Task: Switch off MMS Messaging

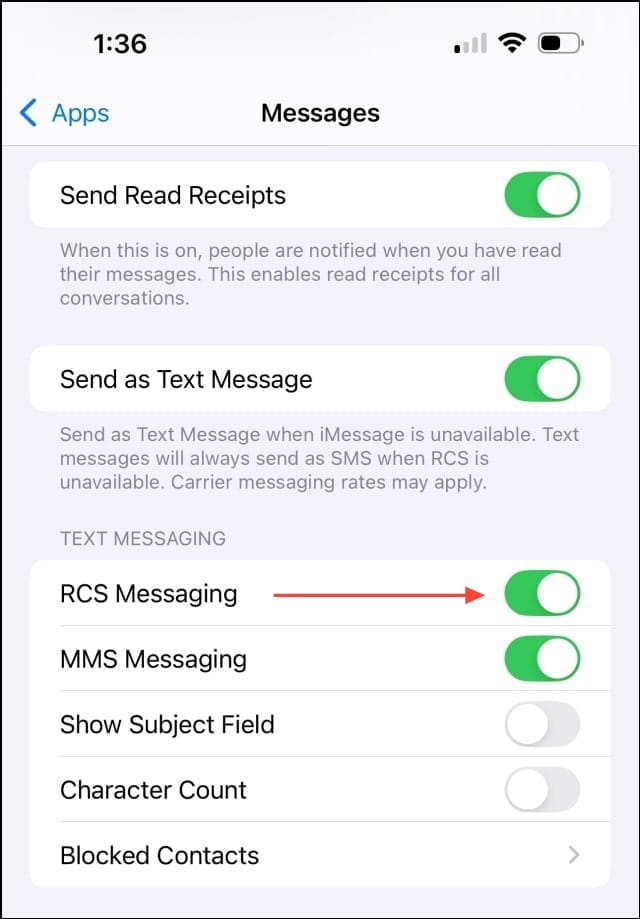Action: point(541,659)
